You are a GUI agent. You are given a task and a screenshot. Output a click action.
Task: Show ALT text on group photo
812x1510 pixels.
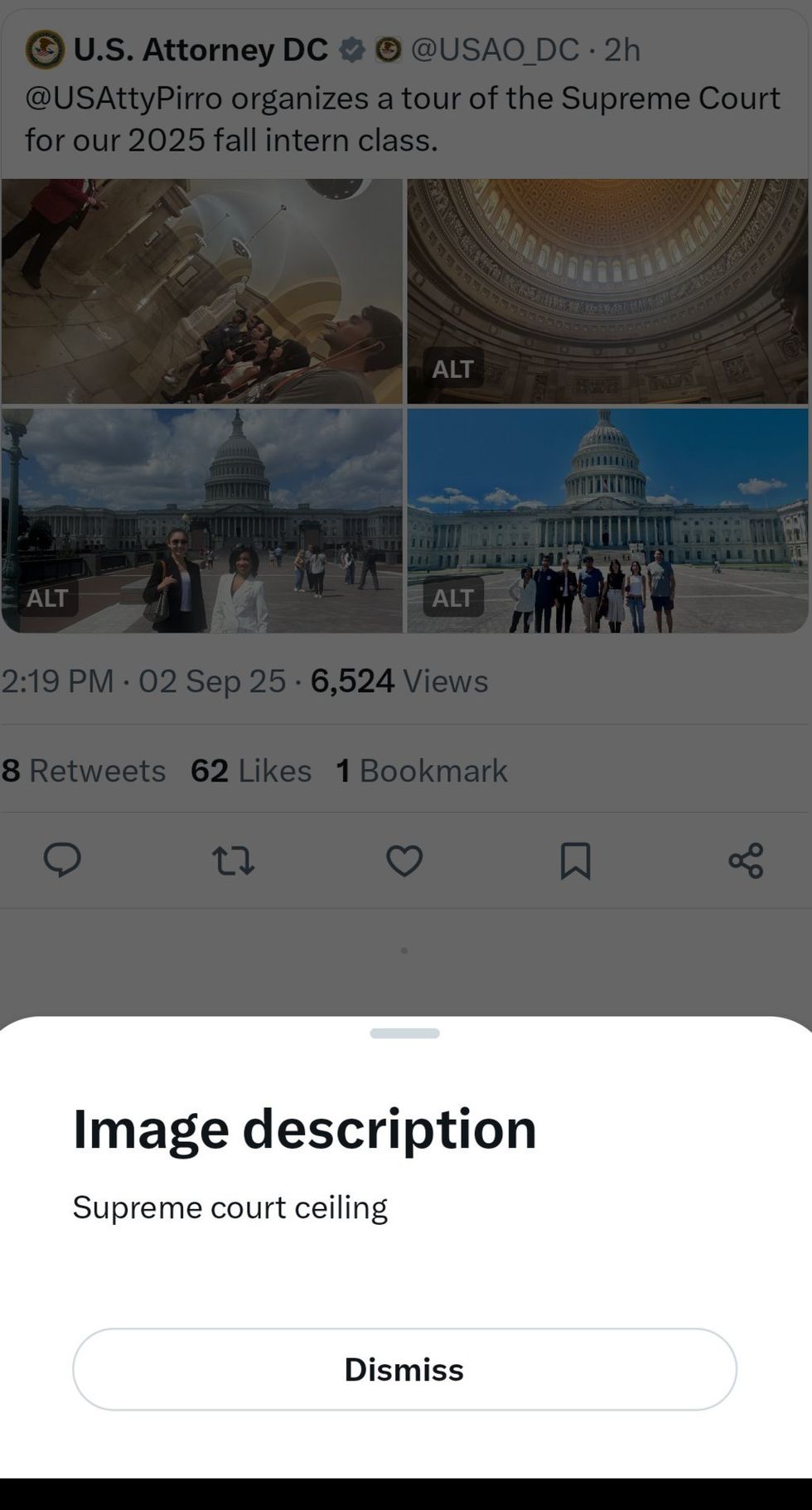[x=452, y=598]
